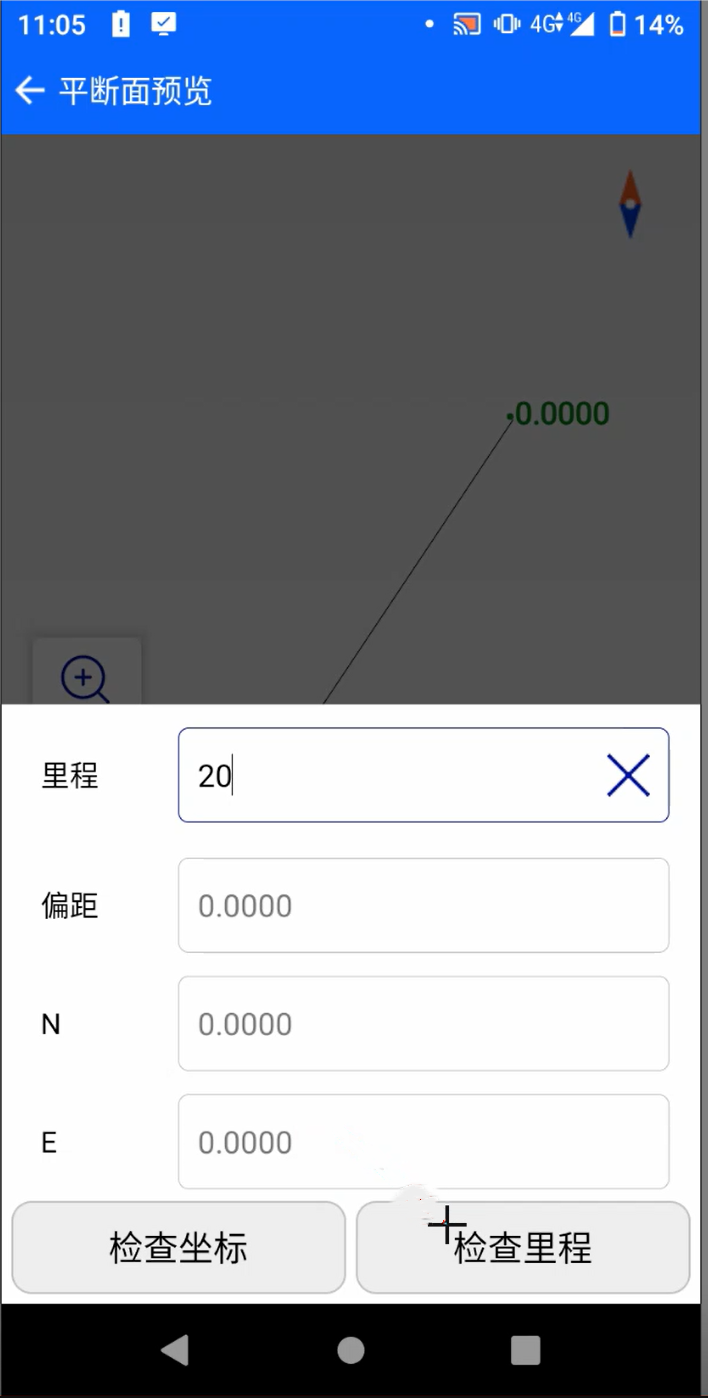The width and height of the screenshot is (708, 1398).
Task: Select the N coordinate field
Action: [423, 1023]
